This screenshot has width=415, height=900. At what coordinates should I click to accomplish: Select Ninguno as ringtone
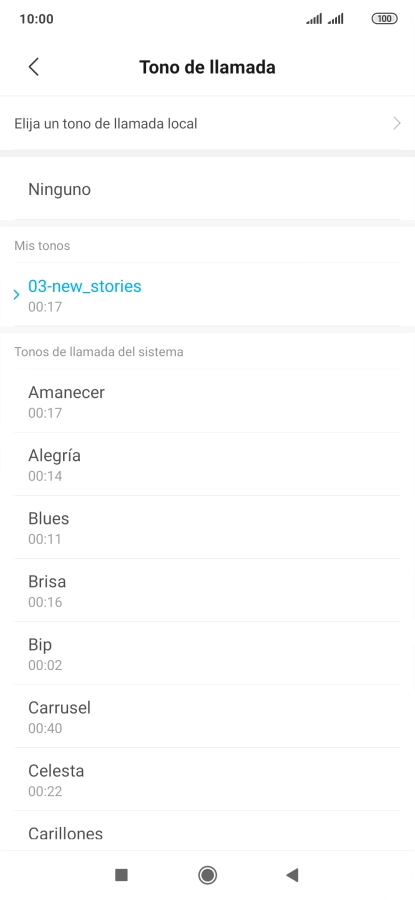[207, 189]
